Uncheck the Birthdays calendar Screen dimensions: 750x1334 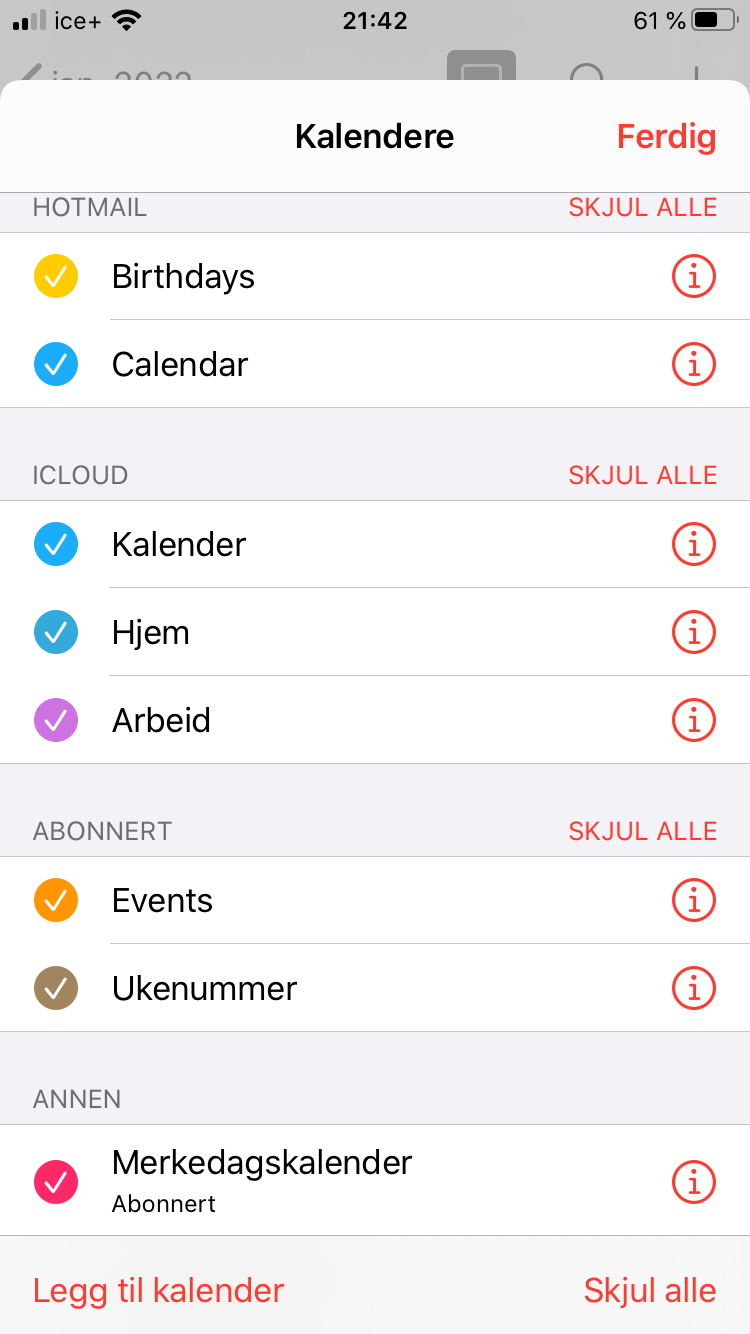point(56,276)
